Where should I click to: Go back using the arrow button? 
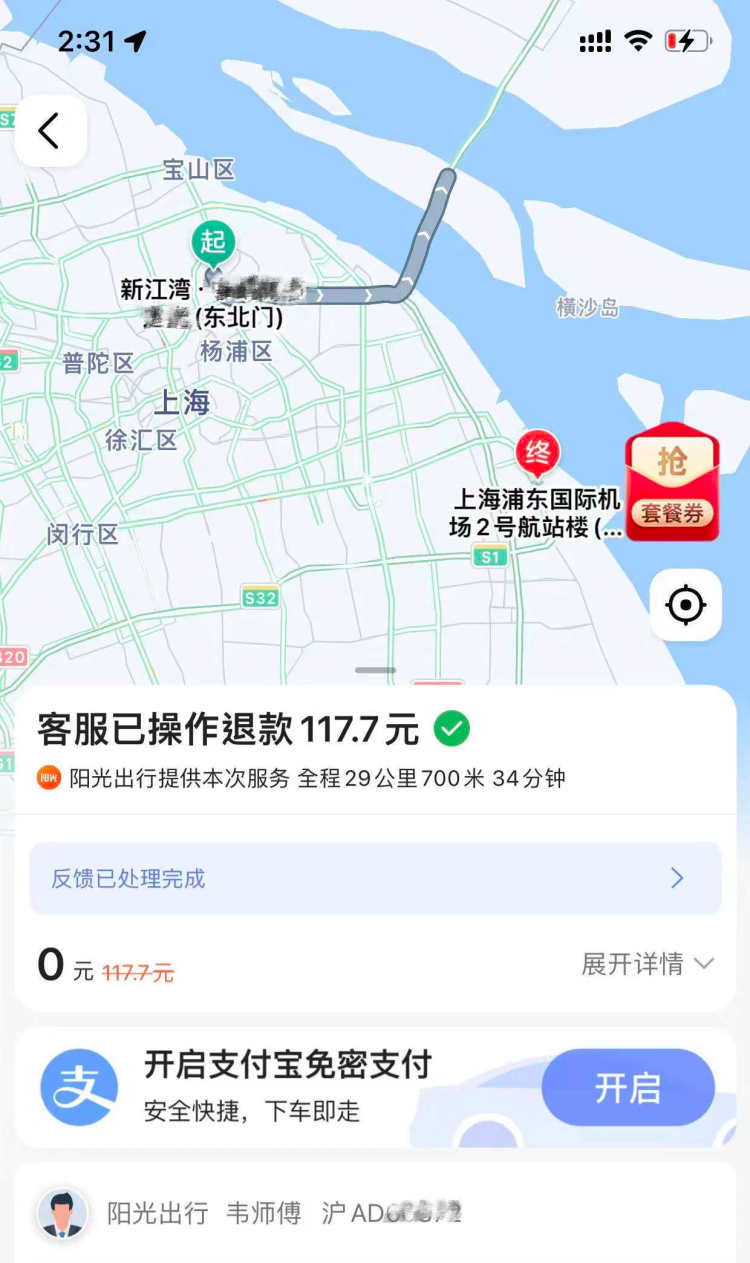[x=50, y=131]
